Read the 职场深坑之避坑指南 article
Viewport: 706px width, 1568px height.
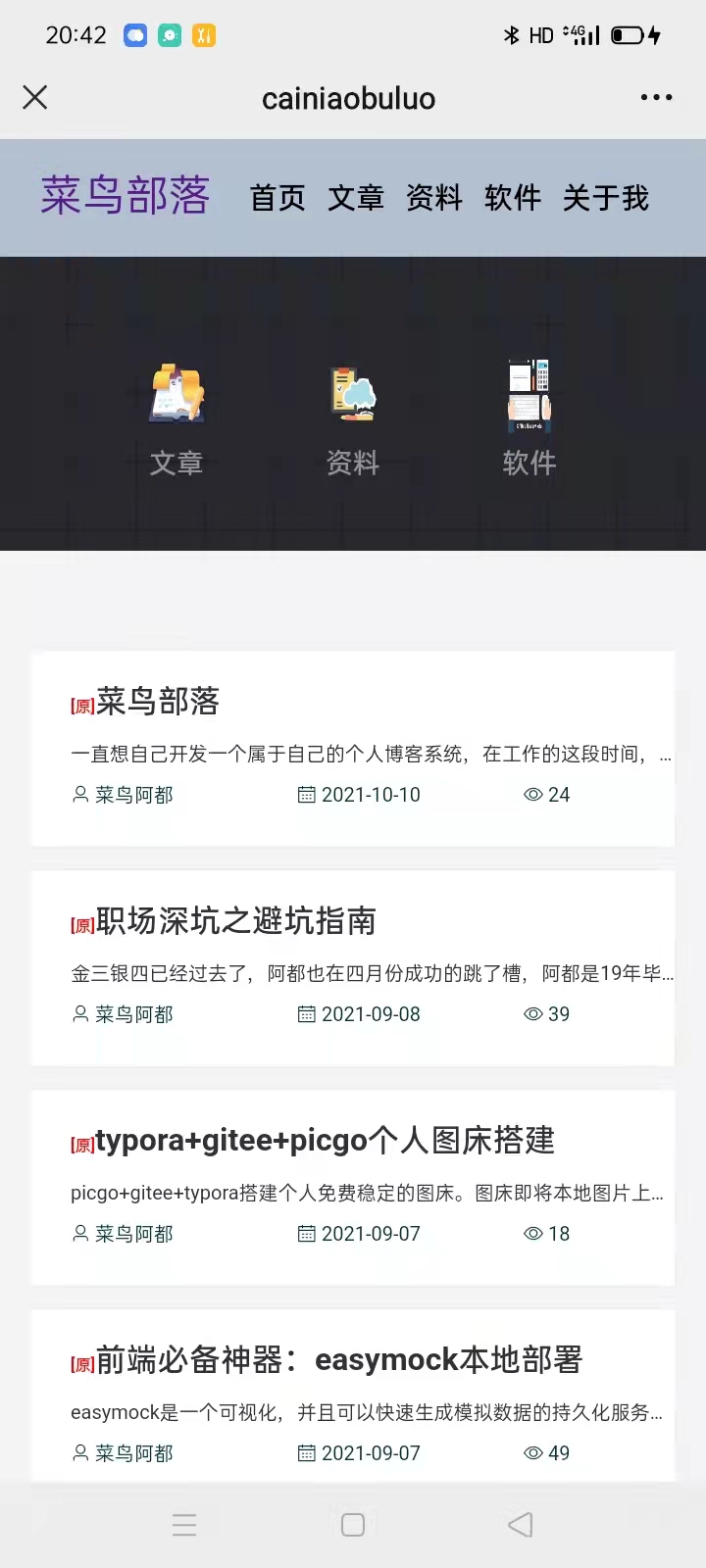(236, 921)
